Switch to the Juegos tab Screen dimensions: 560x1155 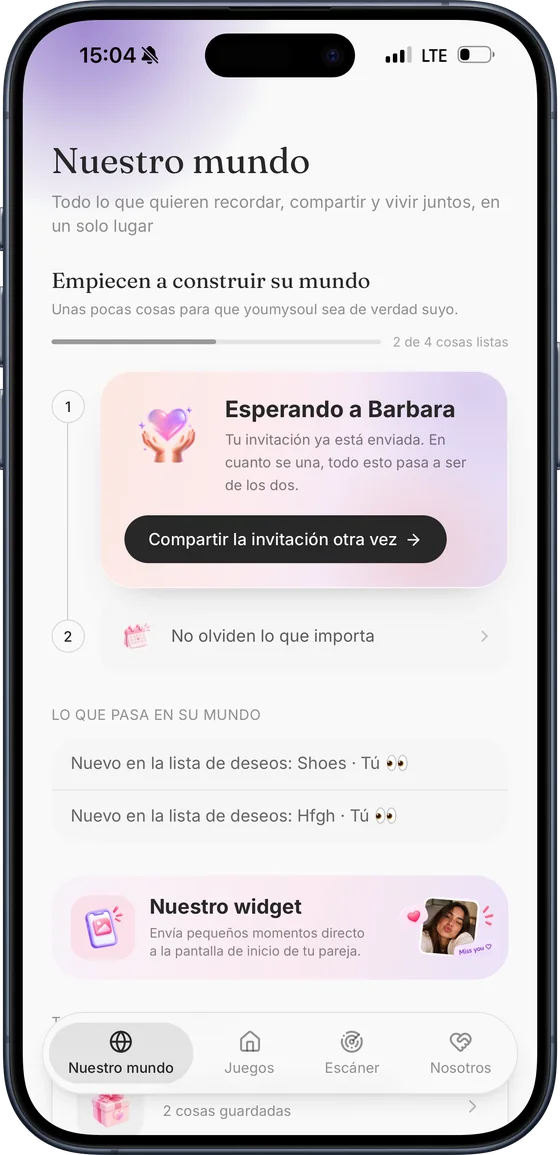tap(249, 1053)
